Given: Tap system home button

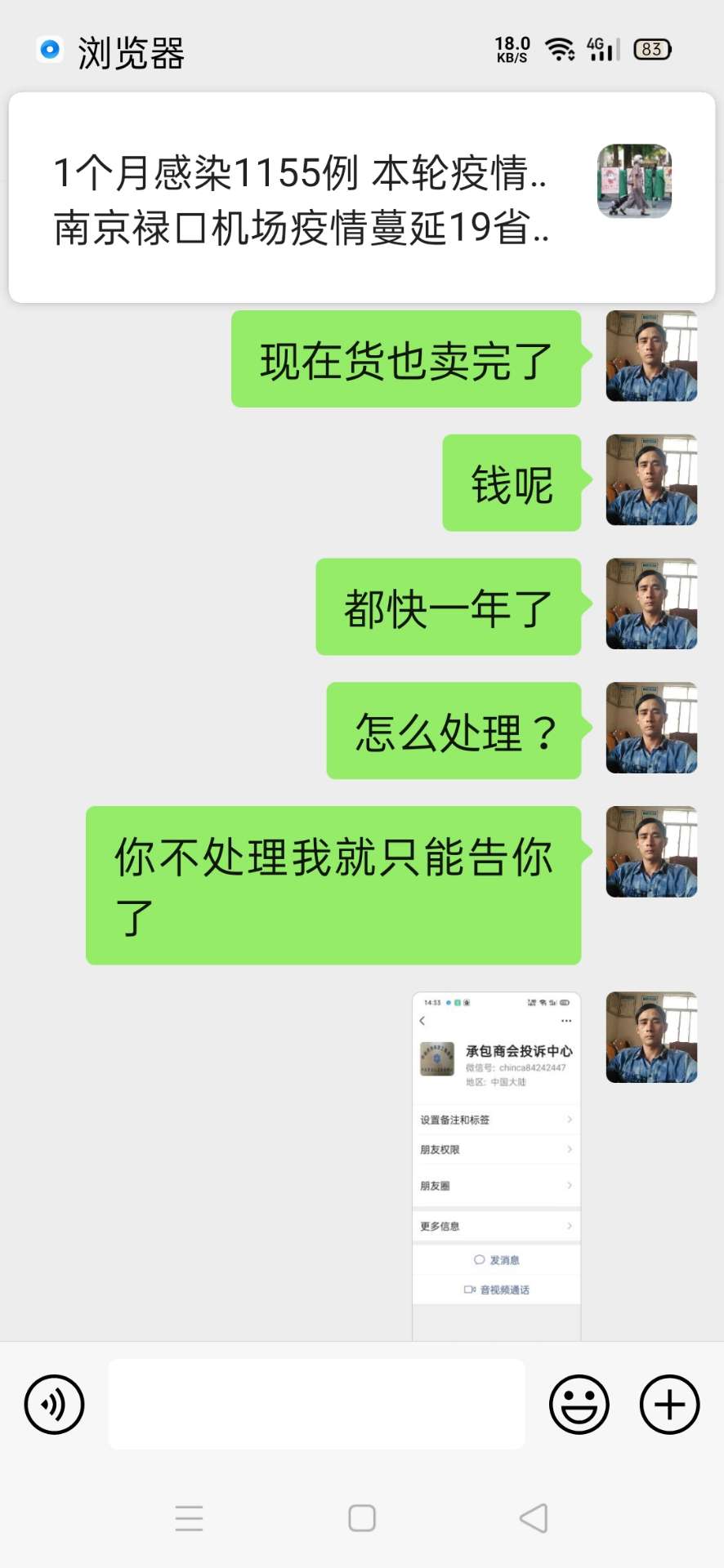Looking at the screenshot, I should (x=362, y=1518).
